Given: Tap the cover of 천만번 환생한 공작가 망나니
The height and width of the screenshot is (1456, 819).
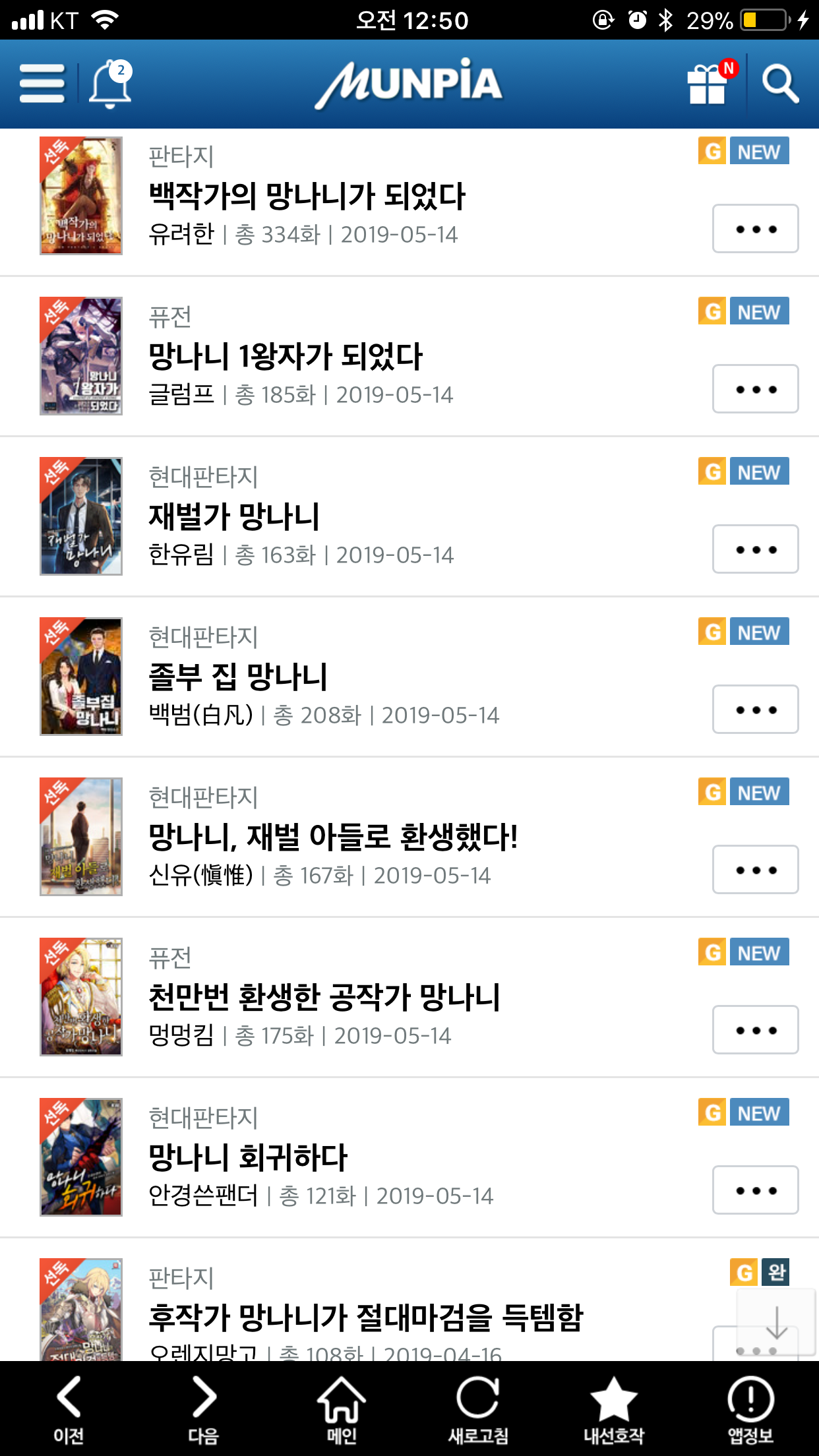Looking at the screenshot, I should (x=81, y=996).
